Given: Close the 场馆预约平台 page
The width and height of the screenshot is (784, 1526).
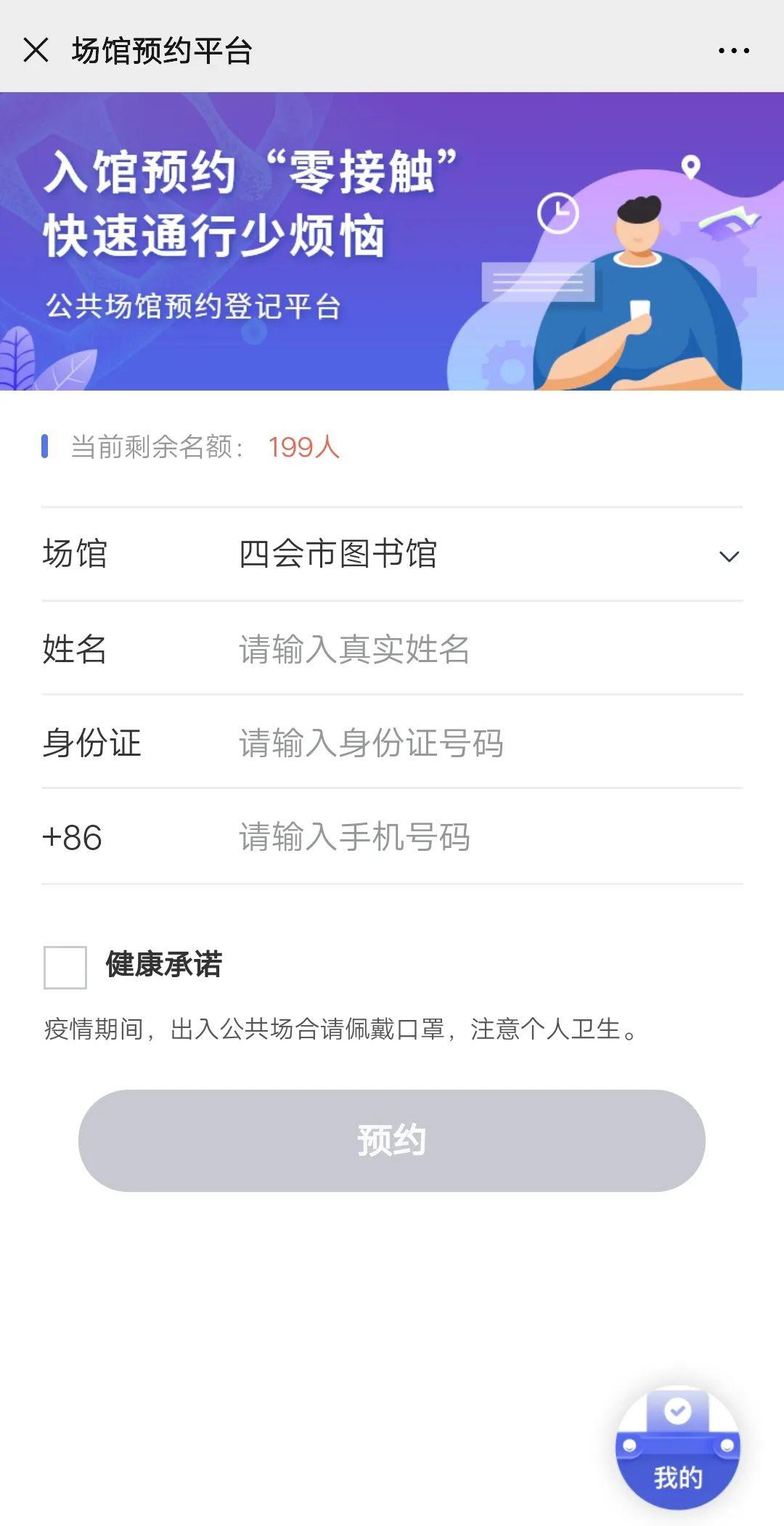Looking at the screenshot, I should click(x=36, y=51).
